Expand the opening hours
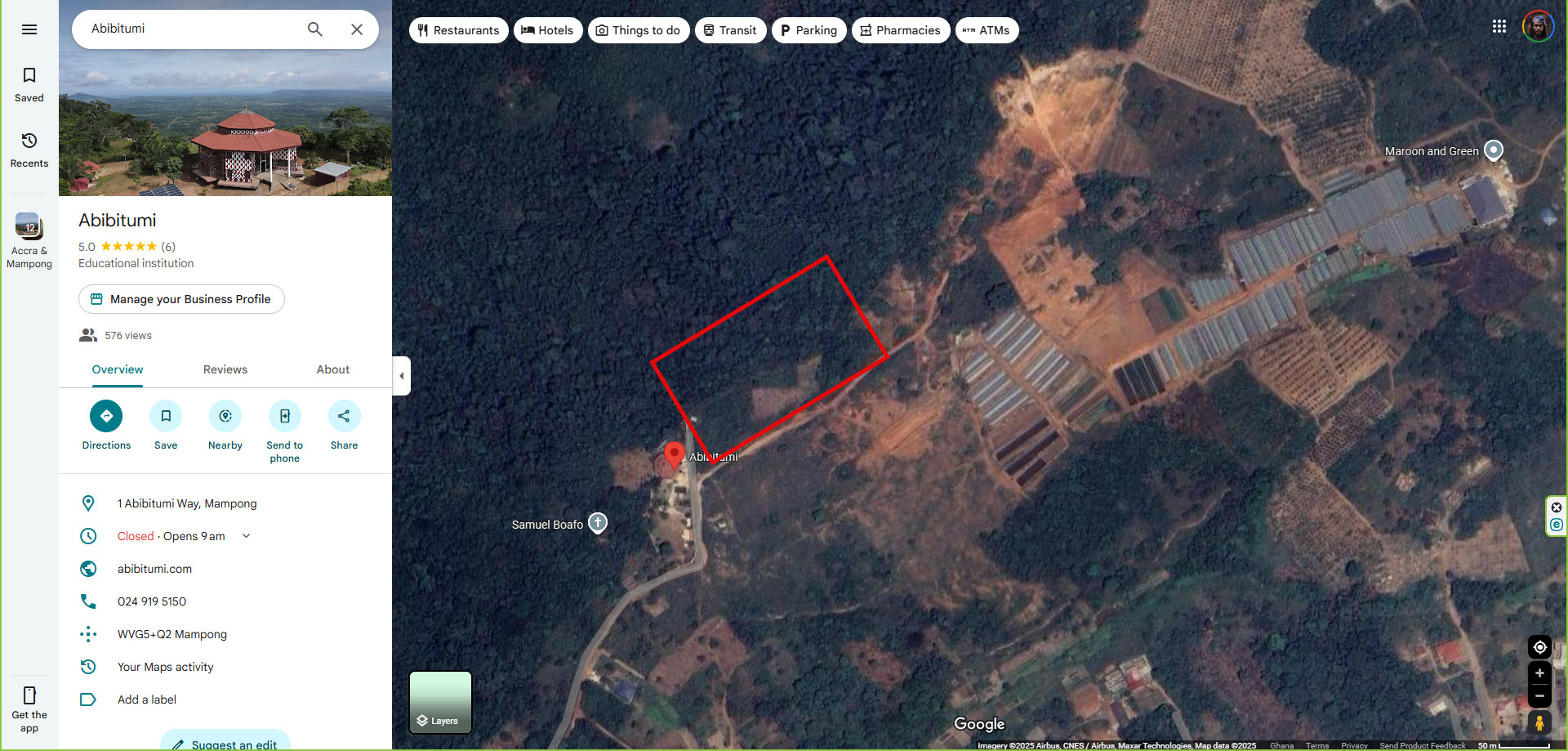The width and height of the screenshot is (1568, 751). (x=246, y=536)
